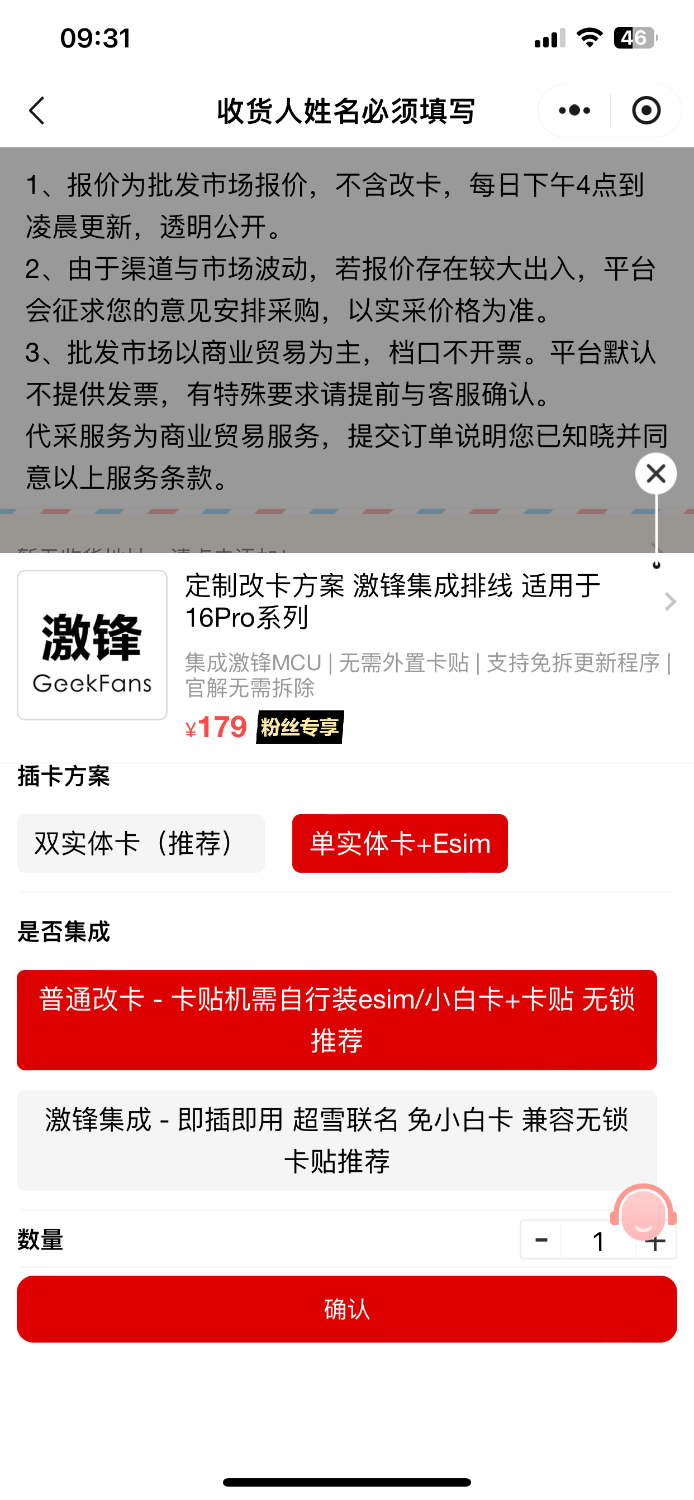
Task: Tap the quantity number field
Action: pyautogui.click(x=598, y=1241)
